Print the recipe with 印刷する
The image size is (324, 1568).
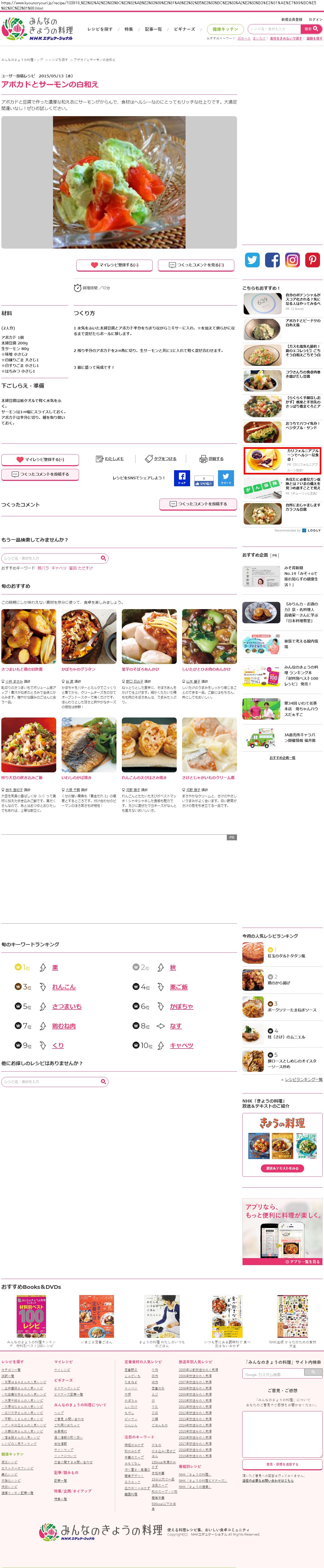click(212, 458)
